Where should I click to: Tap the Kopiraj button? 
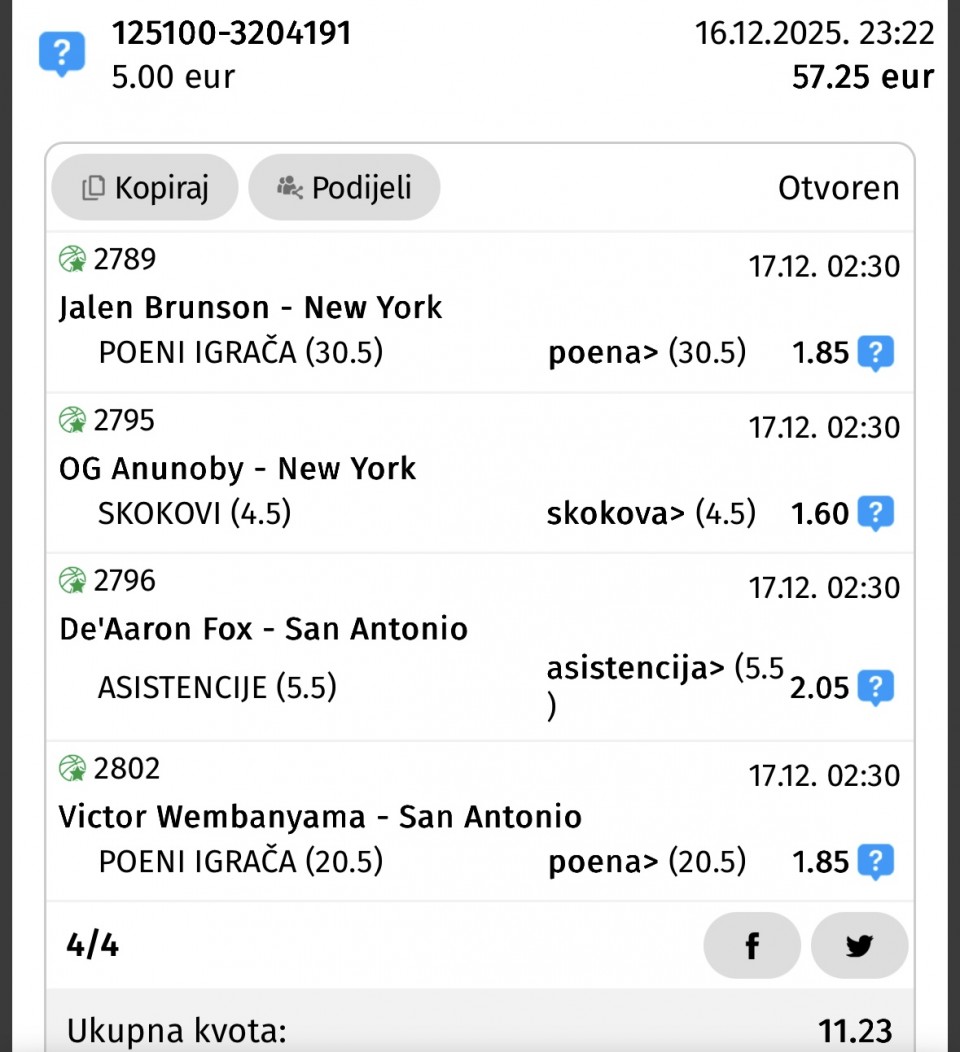(x=145, y=187)
